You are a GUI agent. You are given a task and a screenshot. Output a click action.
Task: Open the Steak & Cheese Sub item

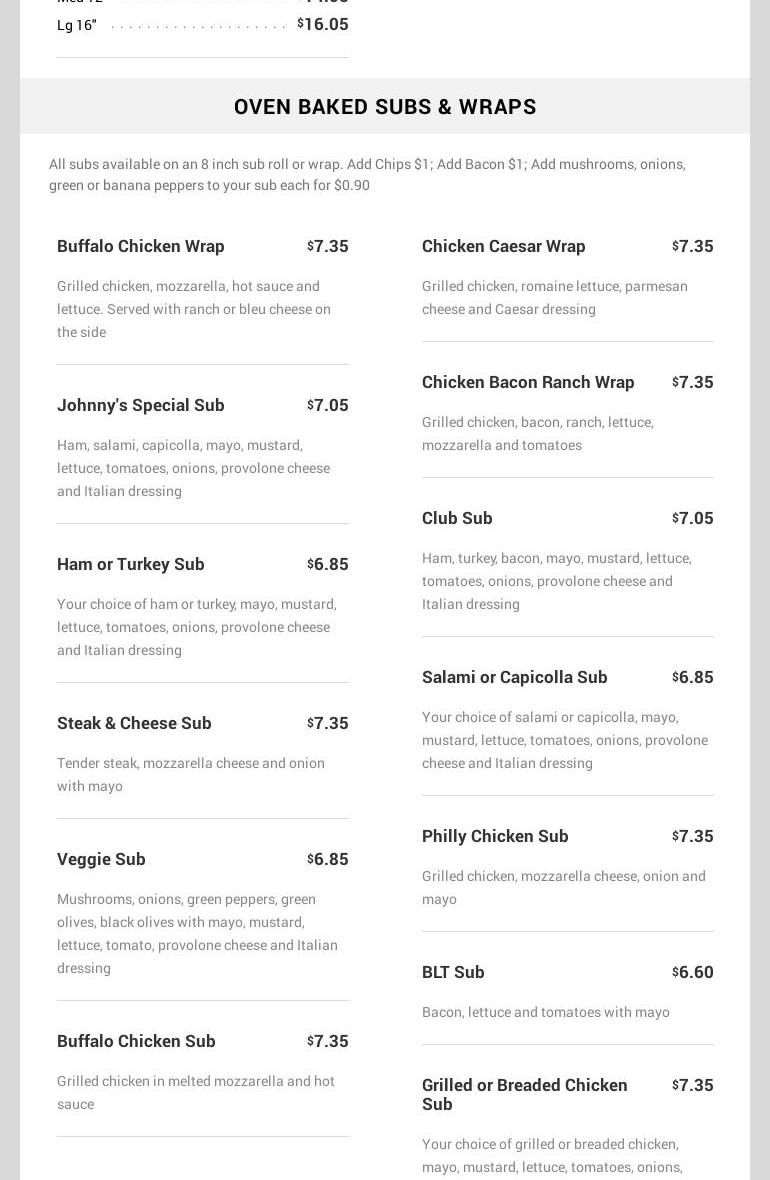134,723
